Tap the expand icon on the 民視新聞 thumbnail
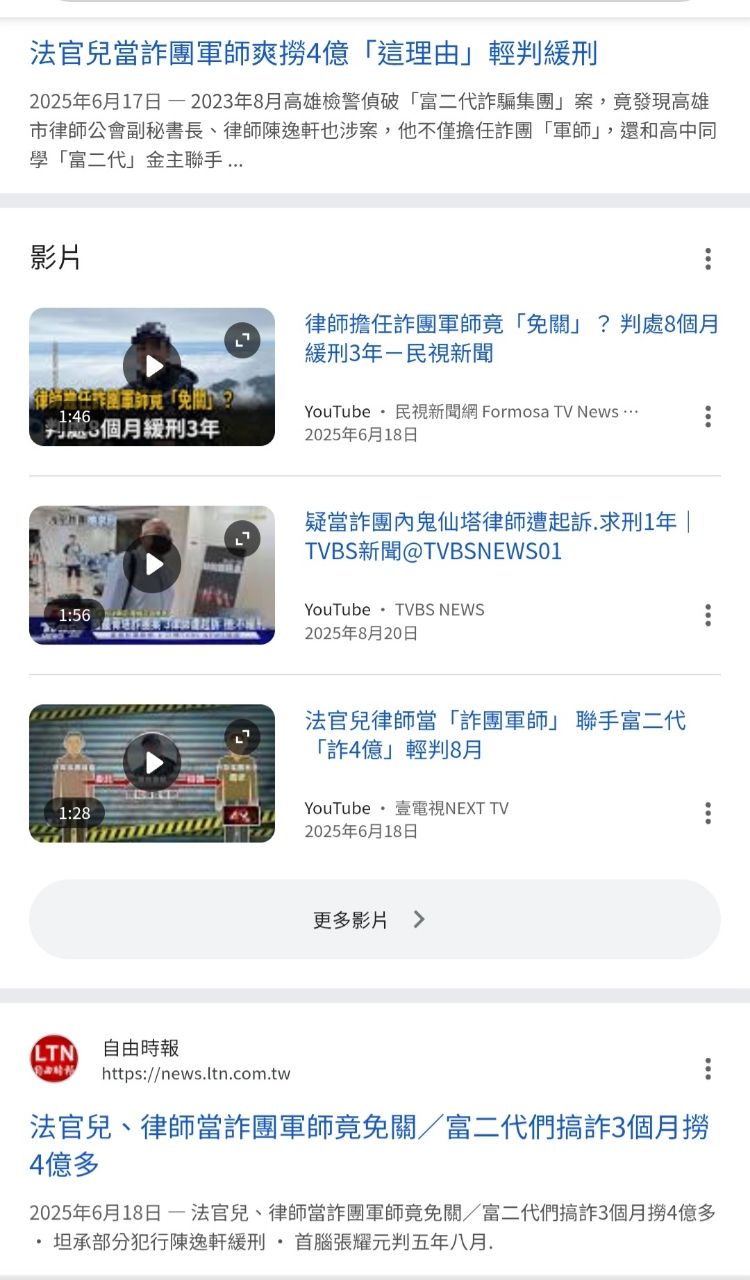Screen dimensions: 750x1280 coord(240,340)
